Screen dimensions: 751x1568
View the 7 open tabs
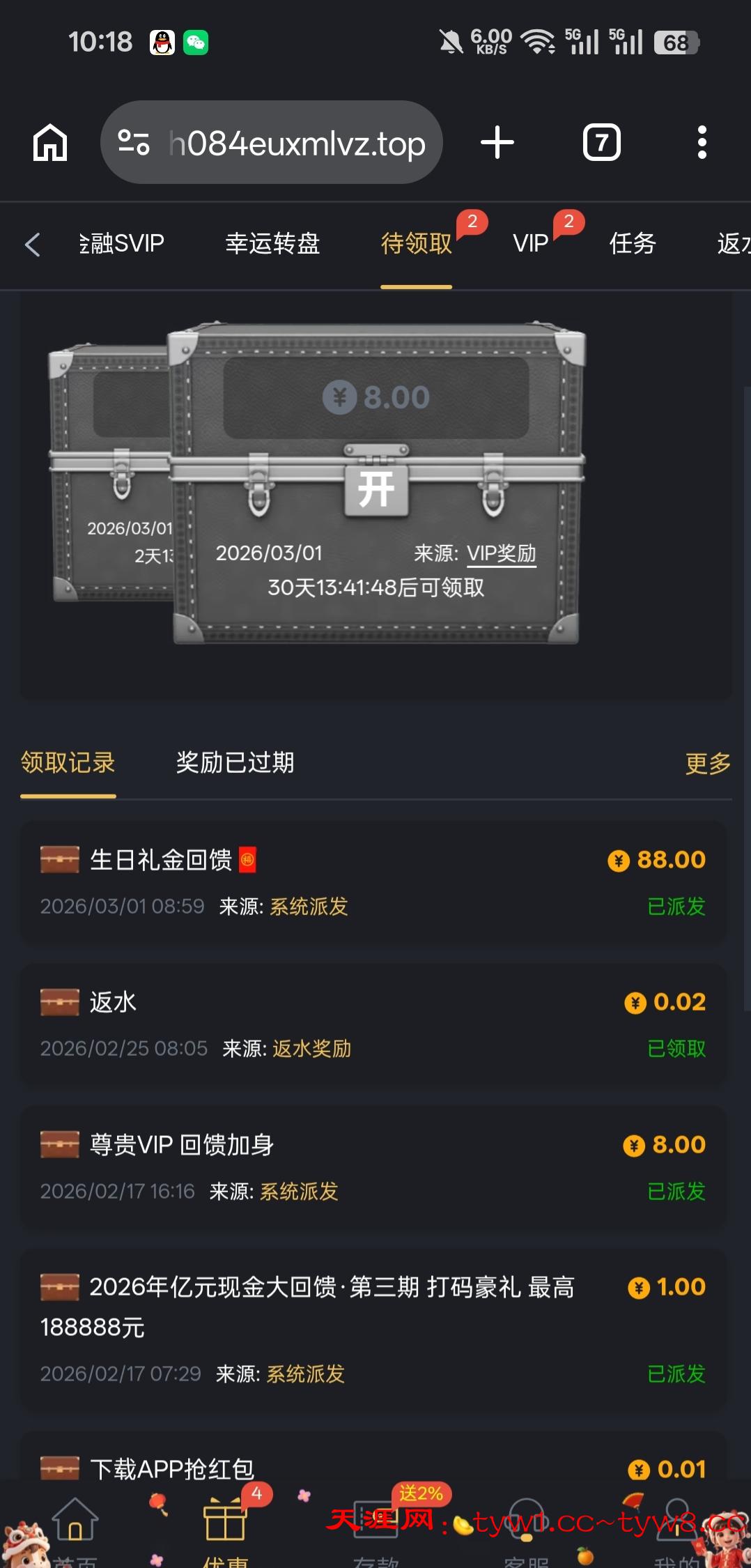tap(601, 143)
